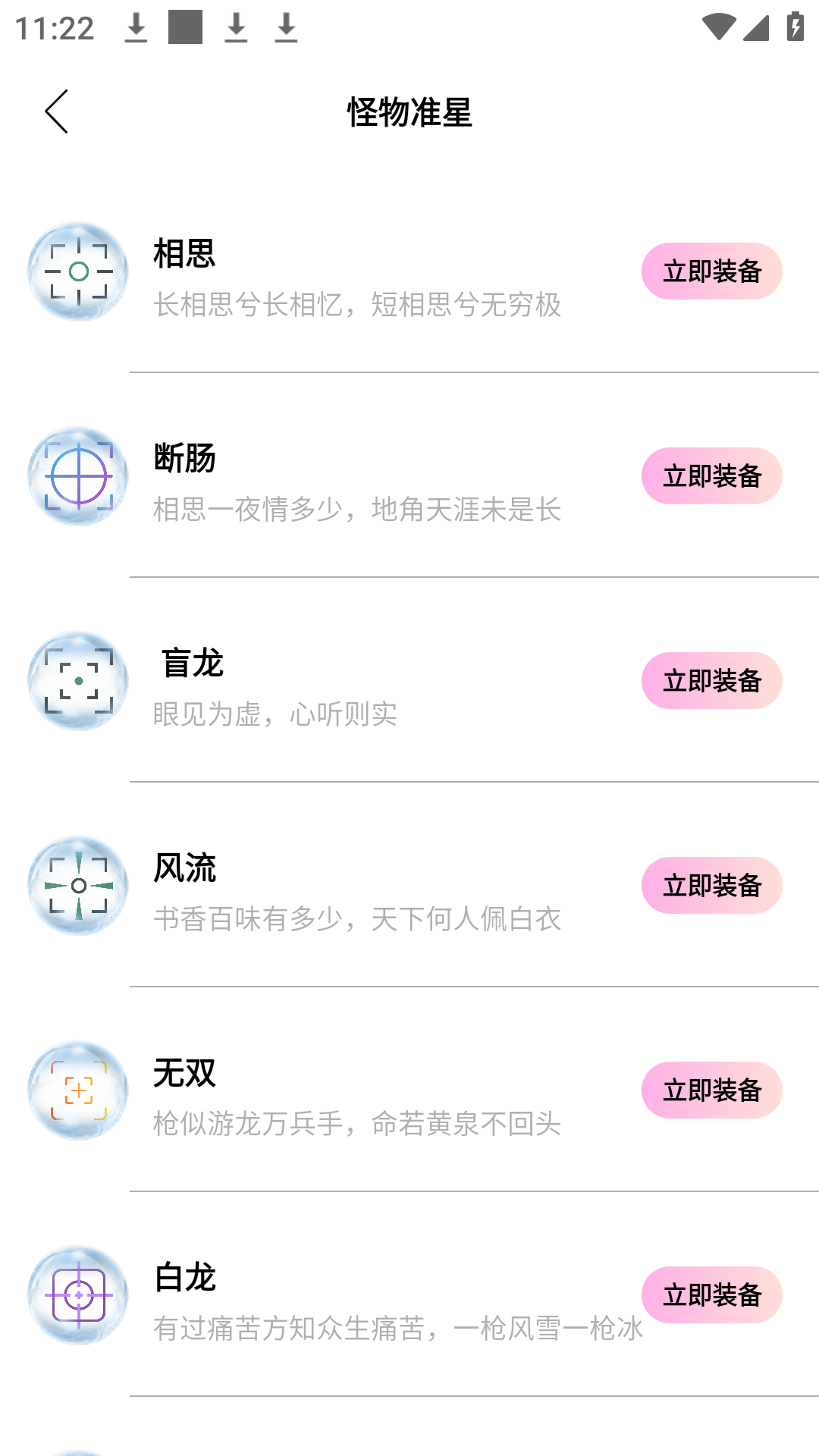The width and height of the screenshot is (819, 1456).
Task: Equip the 相思 crosshair now
Action: click(711, 271)
